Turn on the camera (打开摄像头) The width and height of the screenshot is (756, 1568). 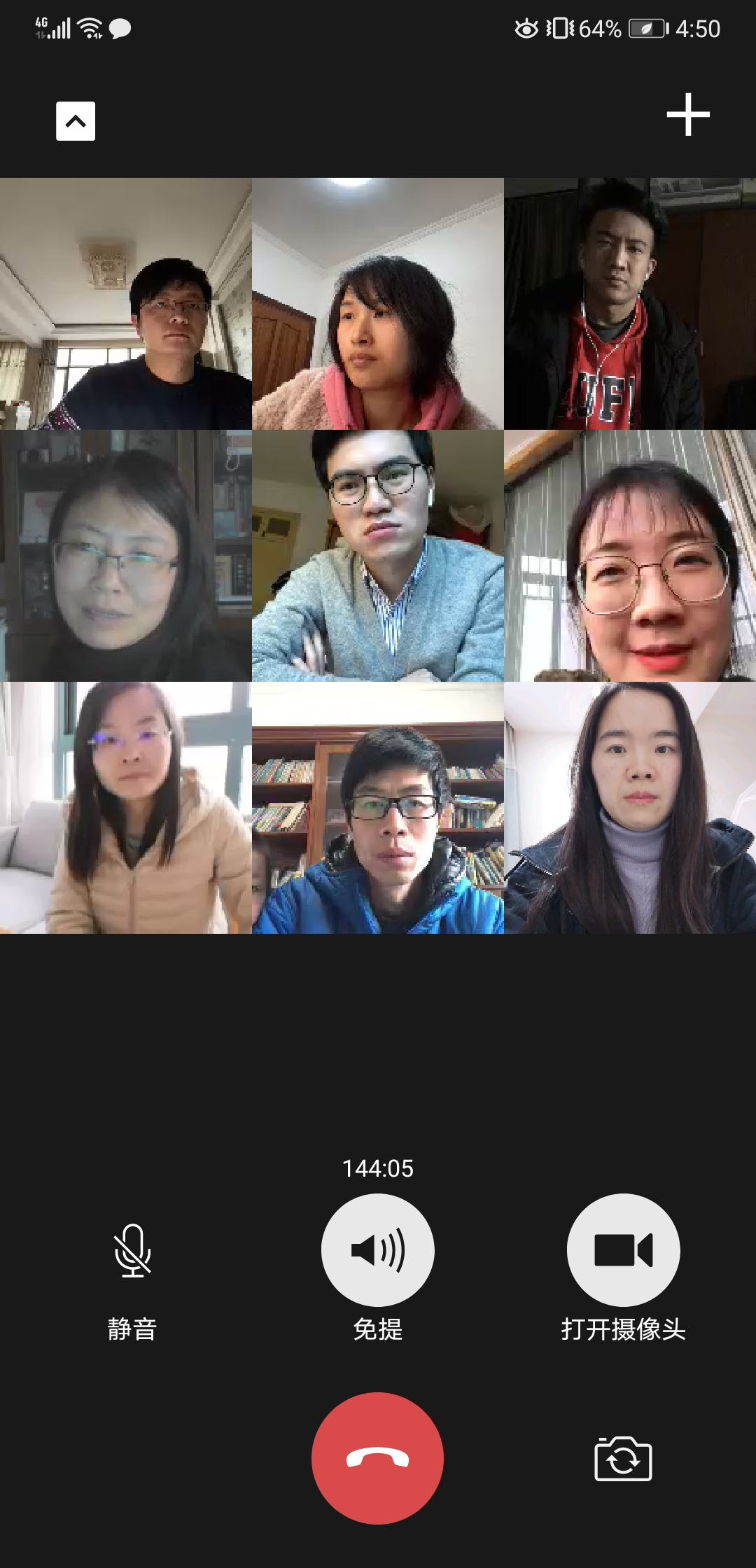pyautogui.click(x=623, y=1249)
